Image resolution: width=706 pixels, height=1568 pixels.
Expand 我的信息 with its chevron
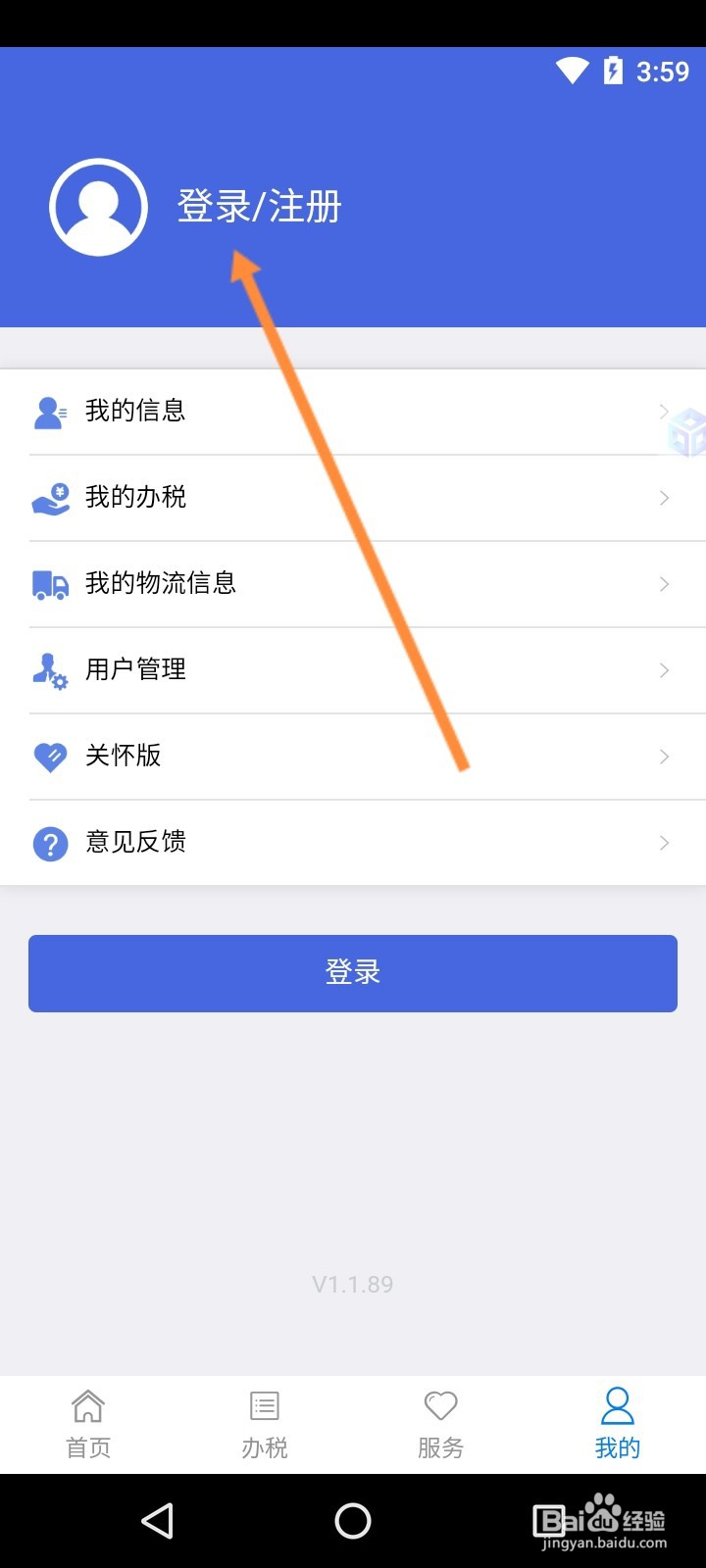point(665,411)
